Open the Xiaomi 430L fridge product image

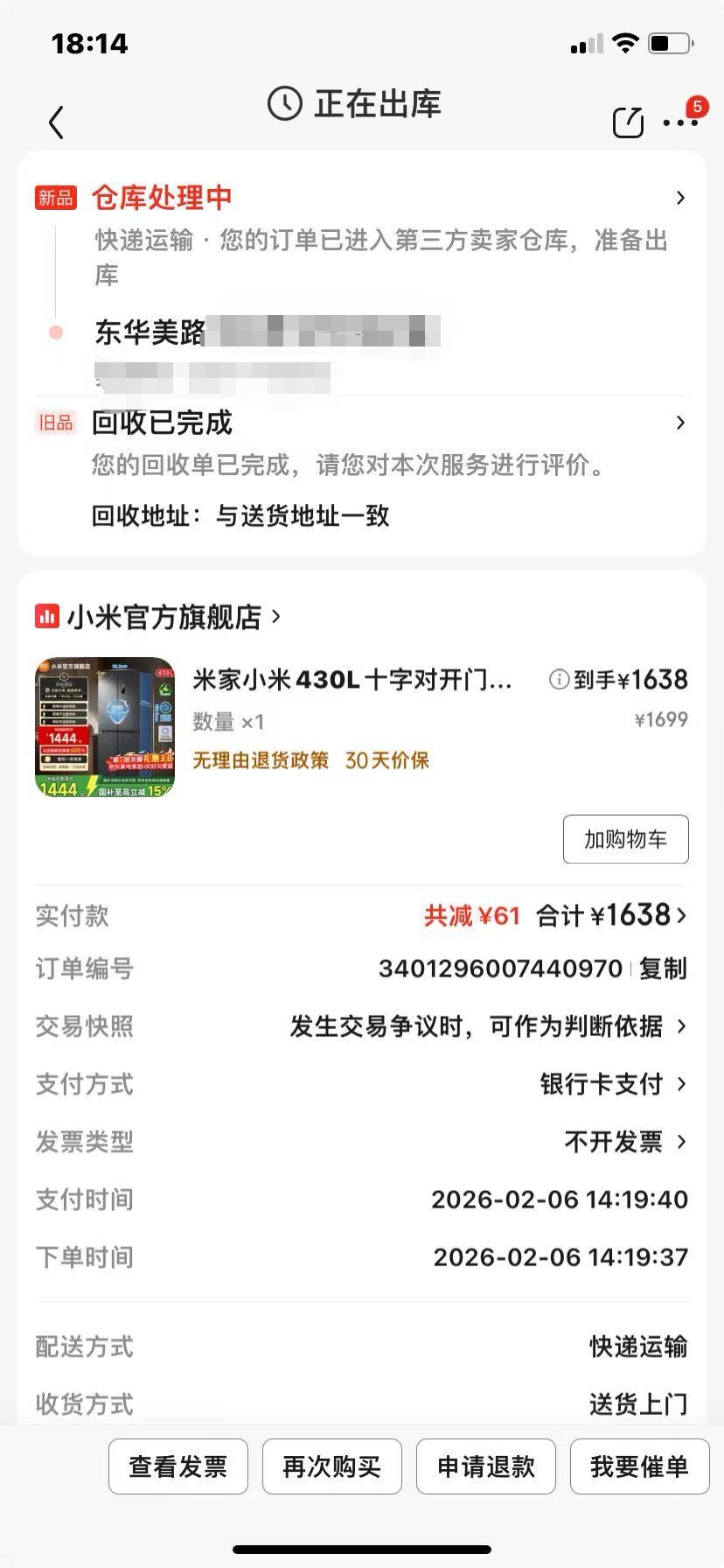pos(105,727)
